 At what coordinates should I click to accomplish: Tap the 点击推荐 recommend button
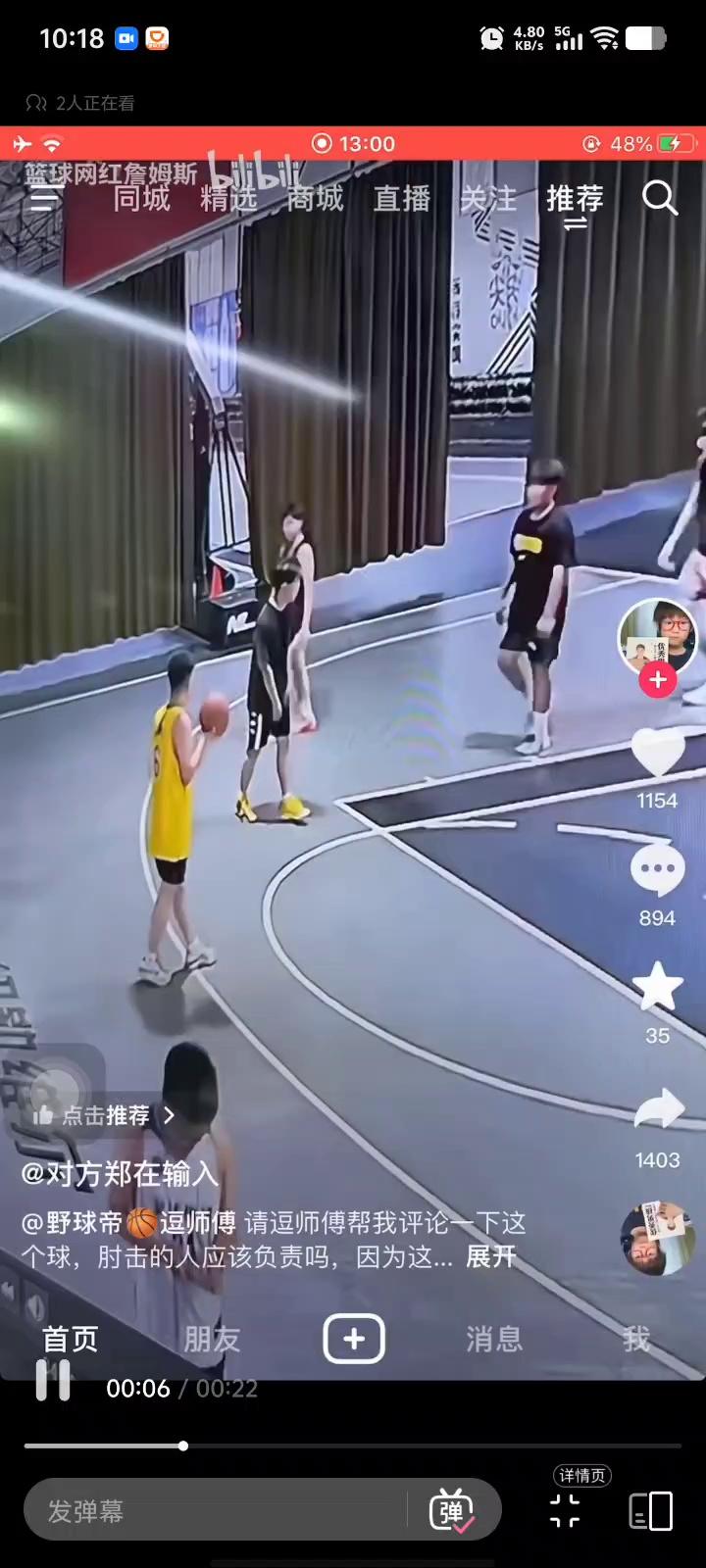pyautogui.click(x=104, y=1115)
